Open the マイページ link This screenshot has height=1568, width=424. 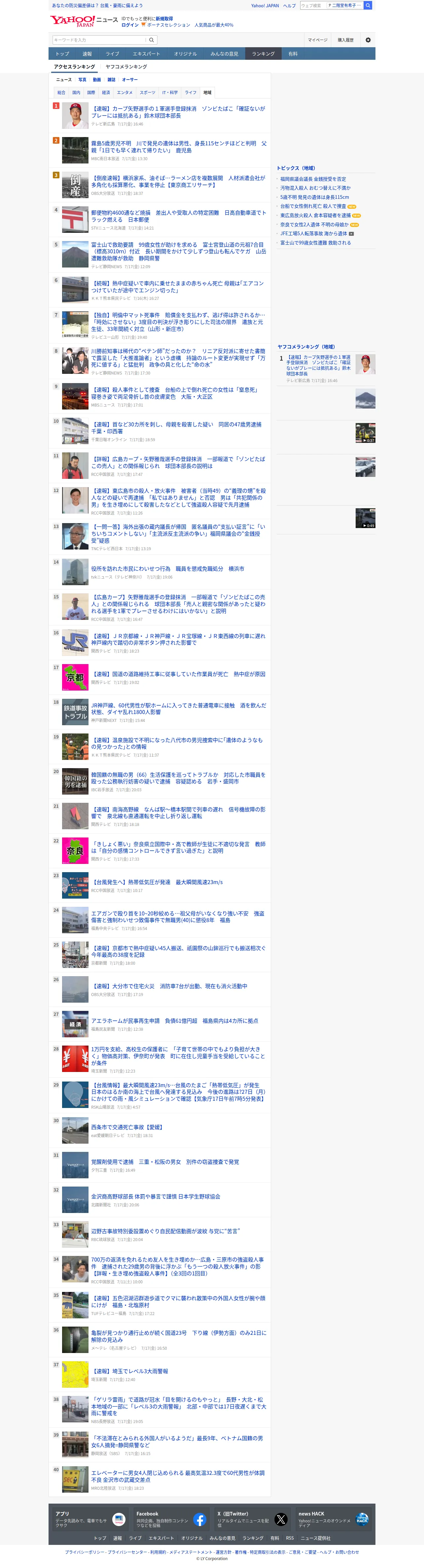point(317,40)
